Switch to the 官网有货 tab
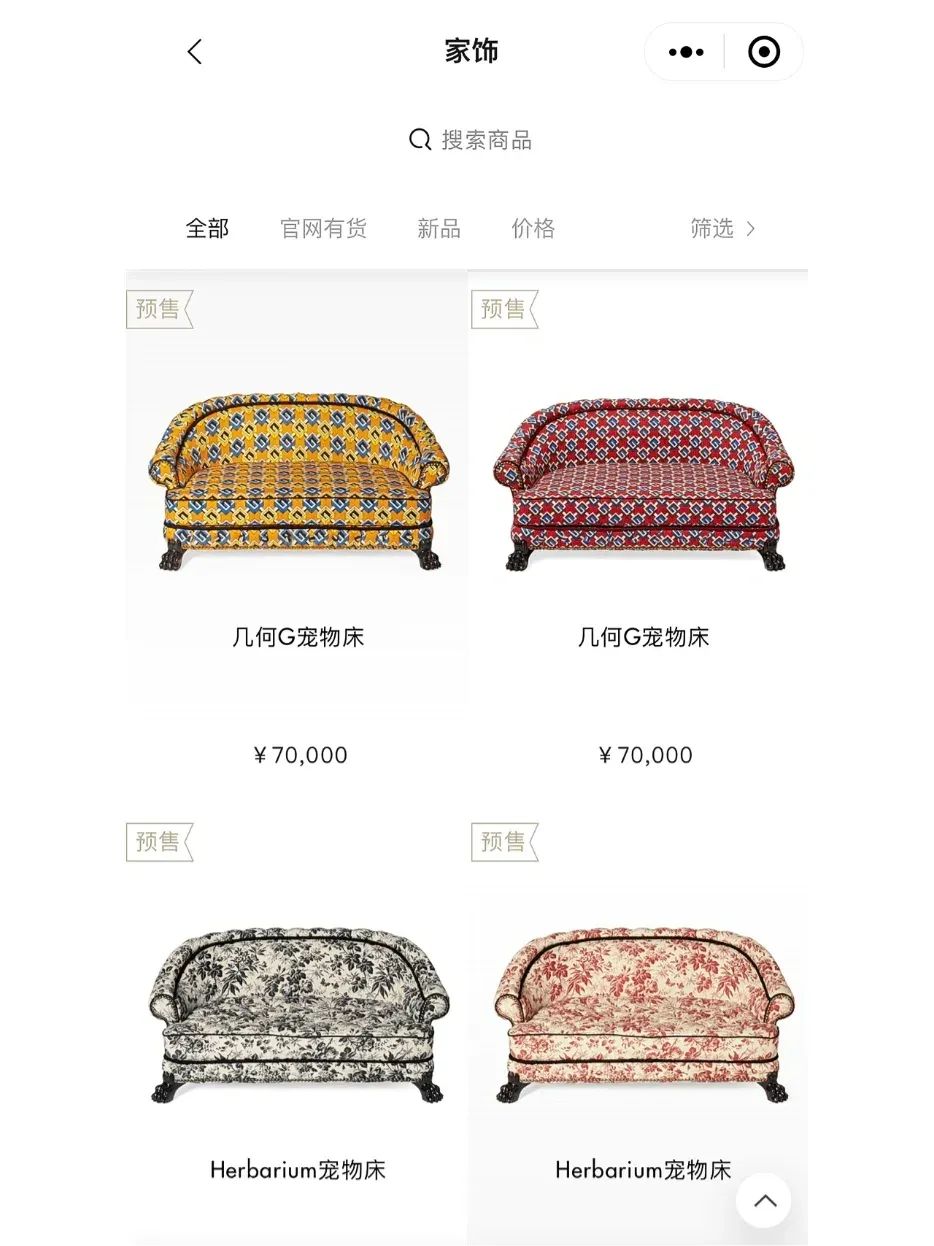The height and width of the screenshot is (1246, 934). click(x=323, y=229)
